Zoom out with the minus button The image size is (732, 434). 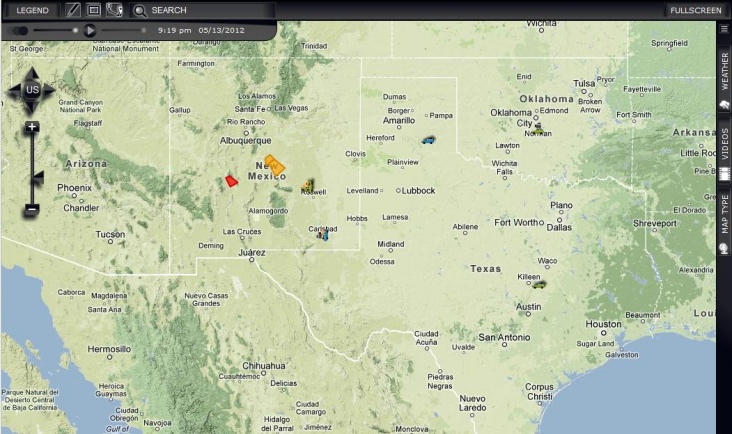(x=32, y=209)
